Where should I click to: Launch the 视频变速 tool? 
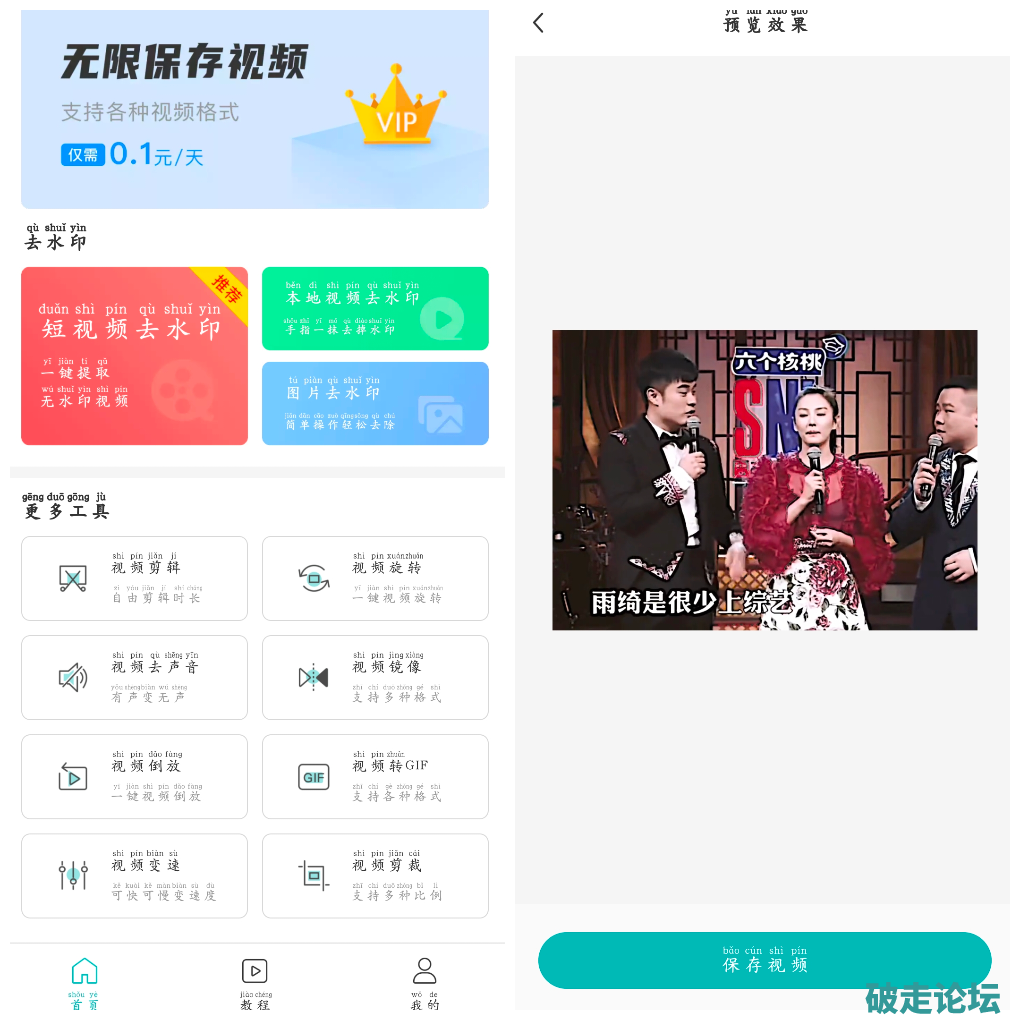point(134,875)
